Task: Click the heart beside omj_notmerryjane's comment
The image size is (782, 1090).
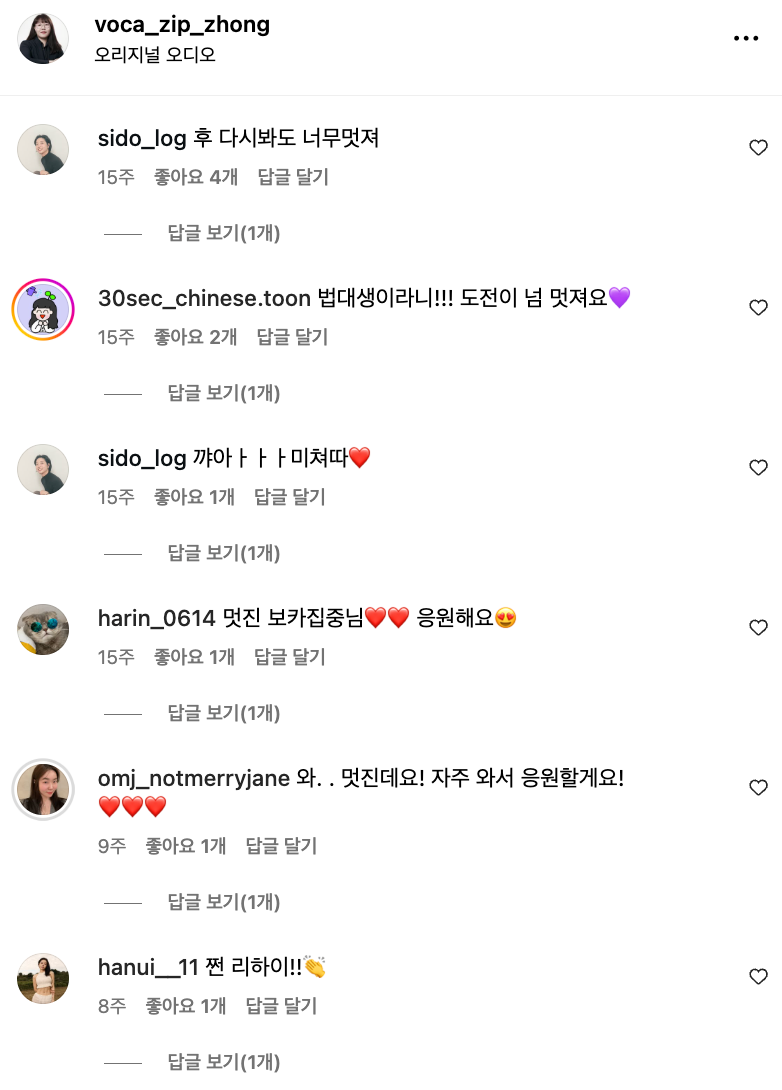Action: (758, 786)
